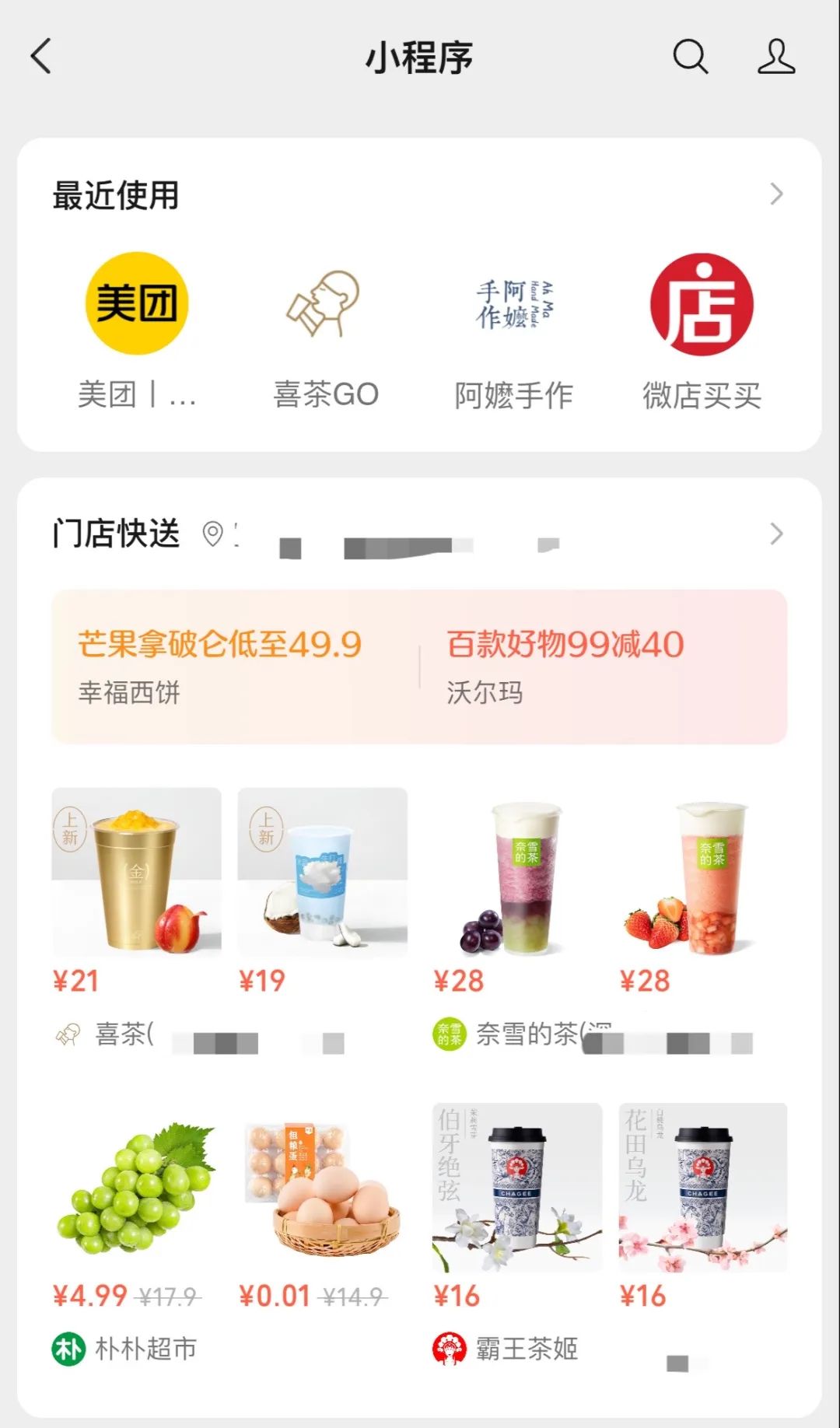Open the profile icon in the header
Image resolution: width=840 pixels, height=1428 pixels.
pos(775,57)
